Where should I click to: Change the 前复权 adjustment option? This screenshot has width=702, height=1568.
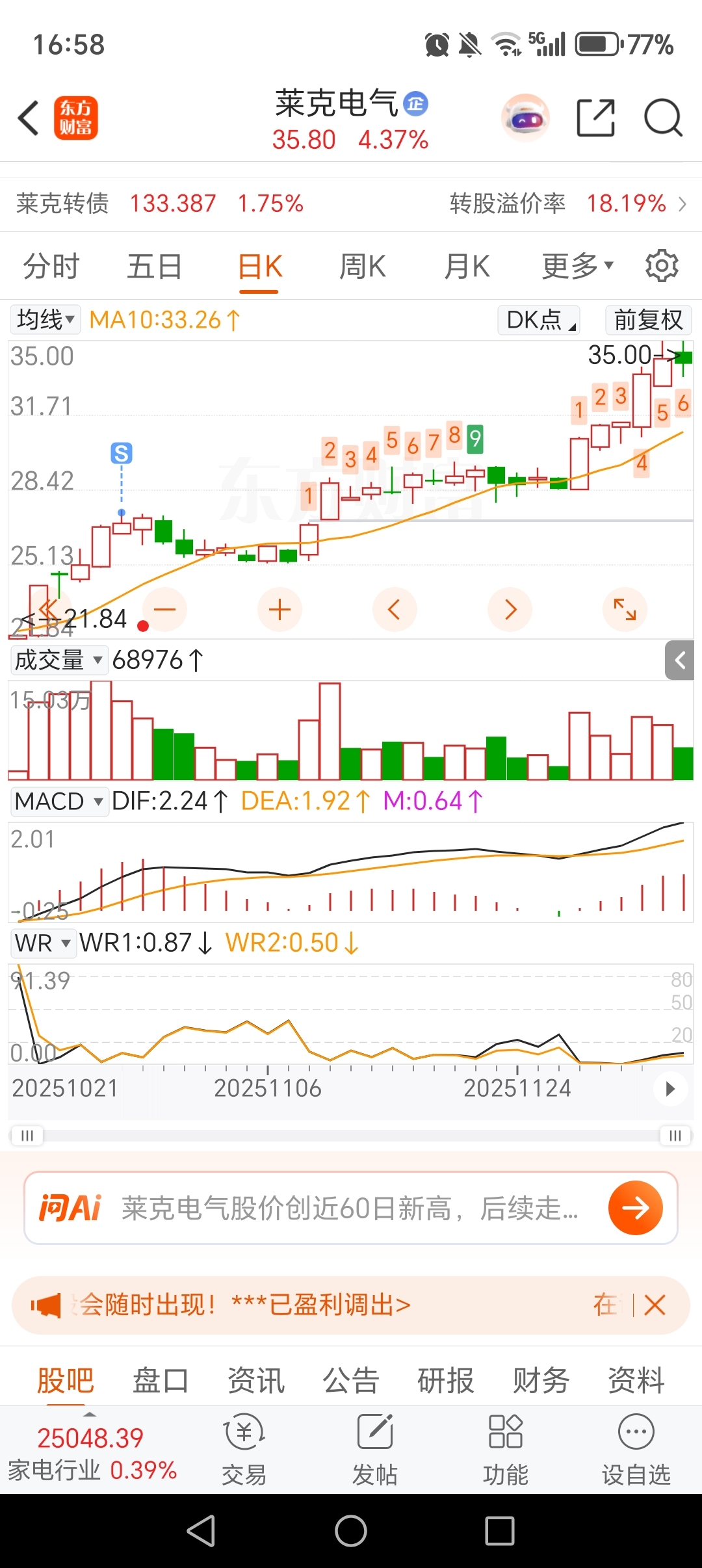pos(648,320)
